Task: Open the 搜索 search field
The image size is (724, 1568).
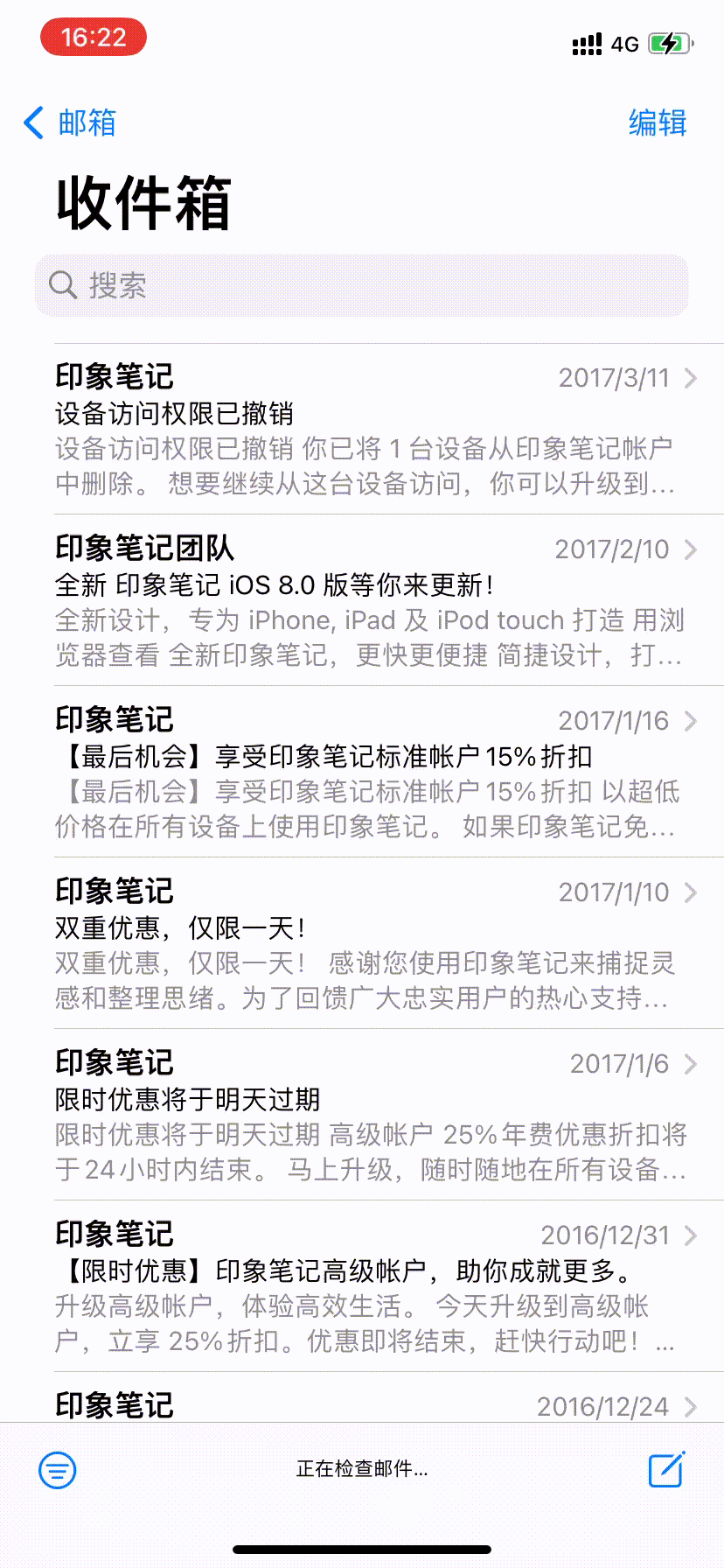Action: 361,285
